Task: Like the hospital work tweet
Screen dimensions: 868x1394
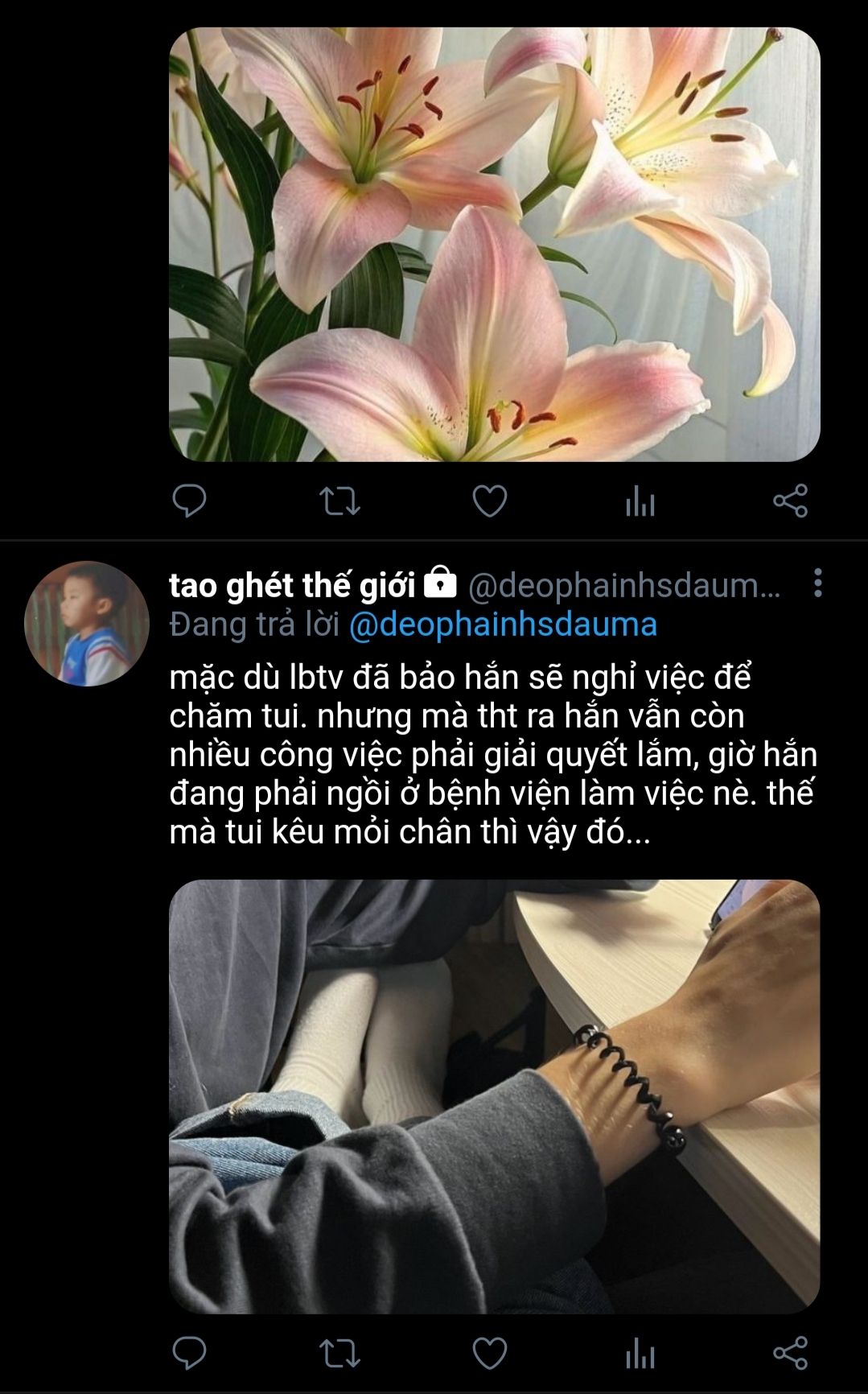Action: [x=489, y=1352]
